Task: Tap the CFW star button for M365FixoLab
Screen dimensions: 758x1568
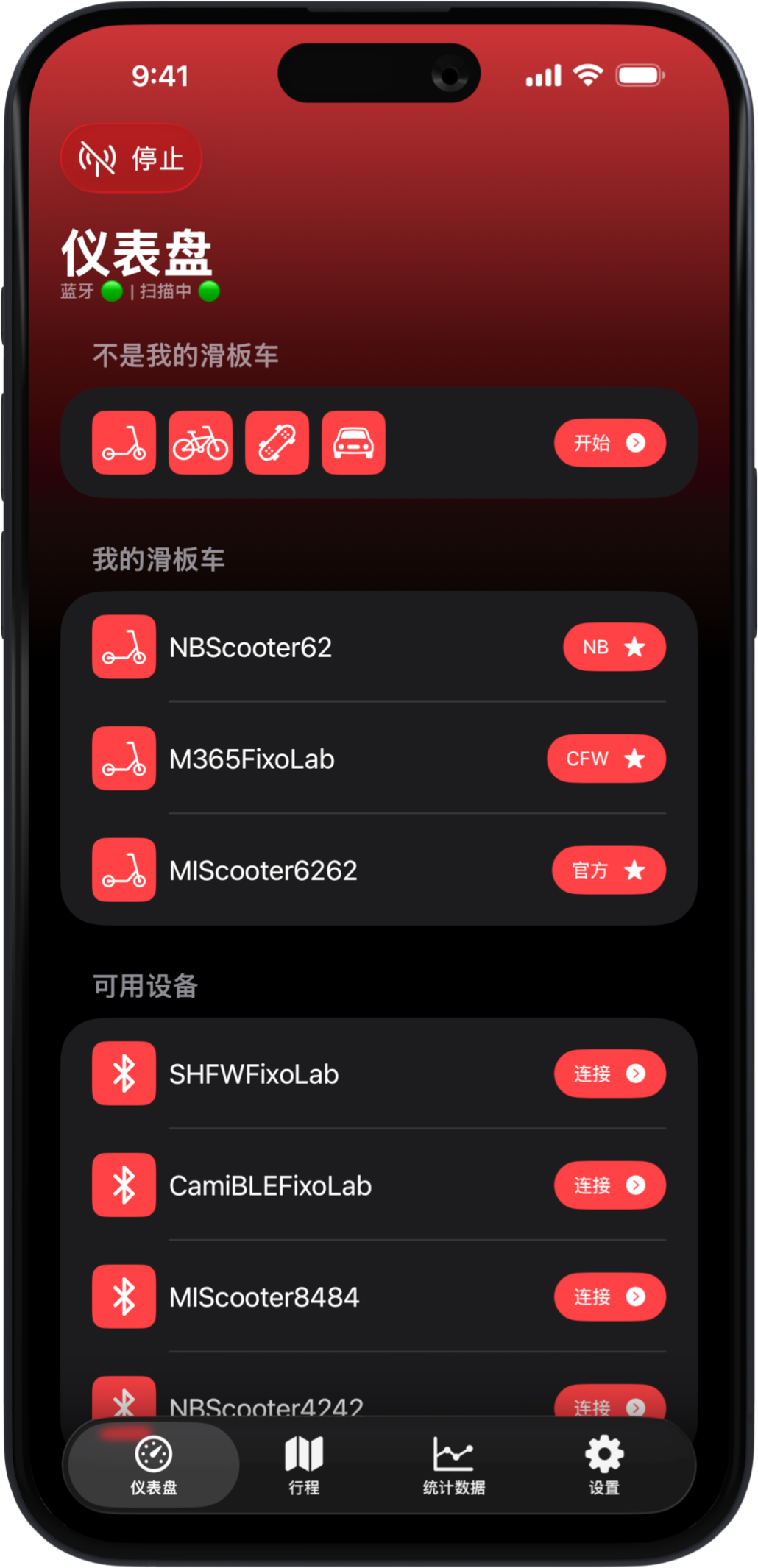Action: click(606, 759)
